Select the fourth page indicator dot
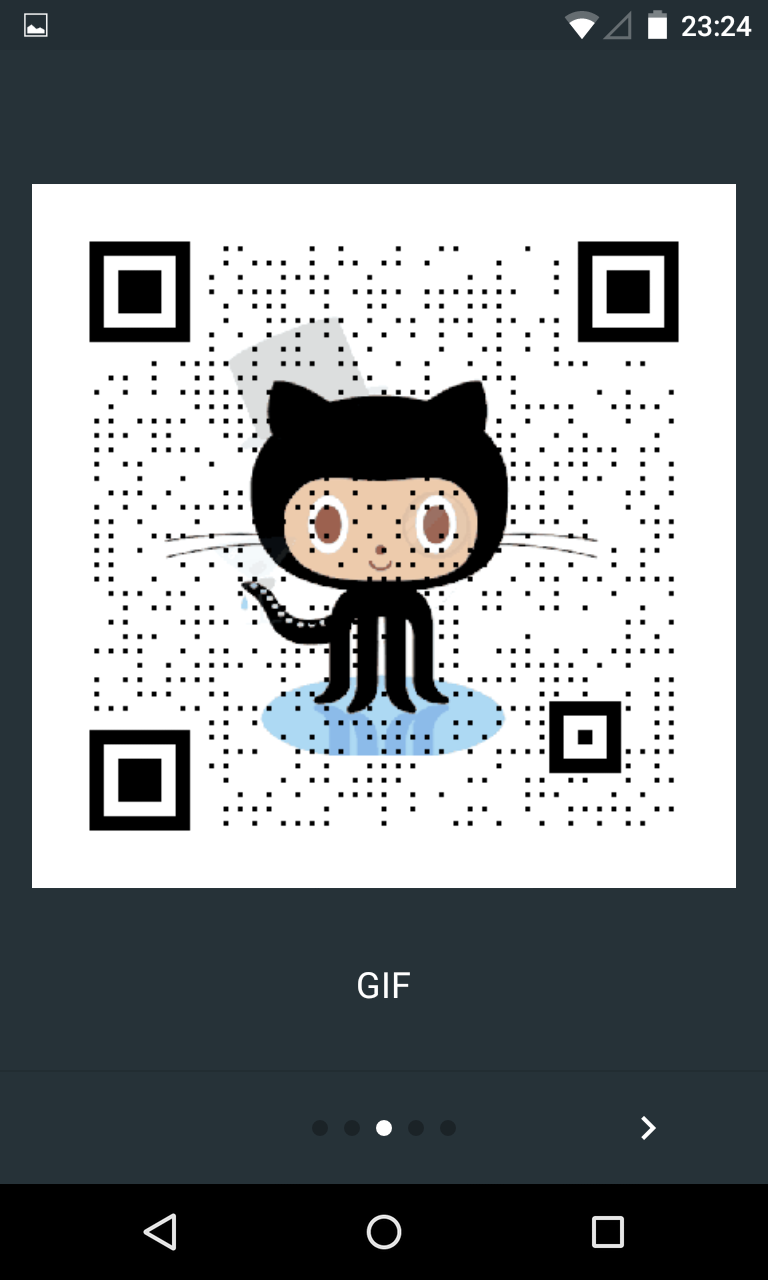 tap(416, 1127)
